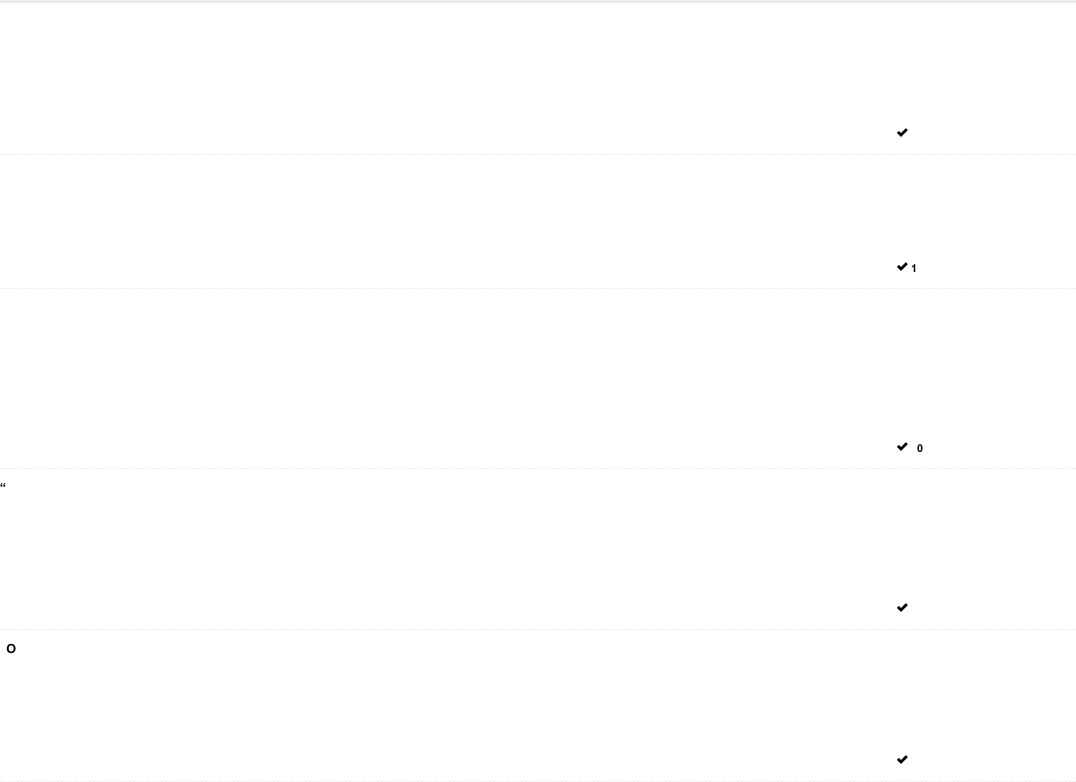Tap checkmark in the row starting with a quote mark
This screenshot has height=782, width=1076.
pyautogui.click(x=902, y=607)
